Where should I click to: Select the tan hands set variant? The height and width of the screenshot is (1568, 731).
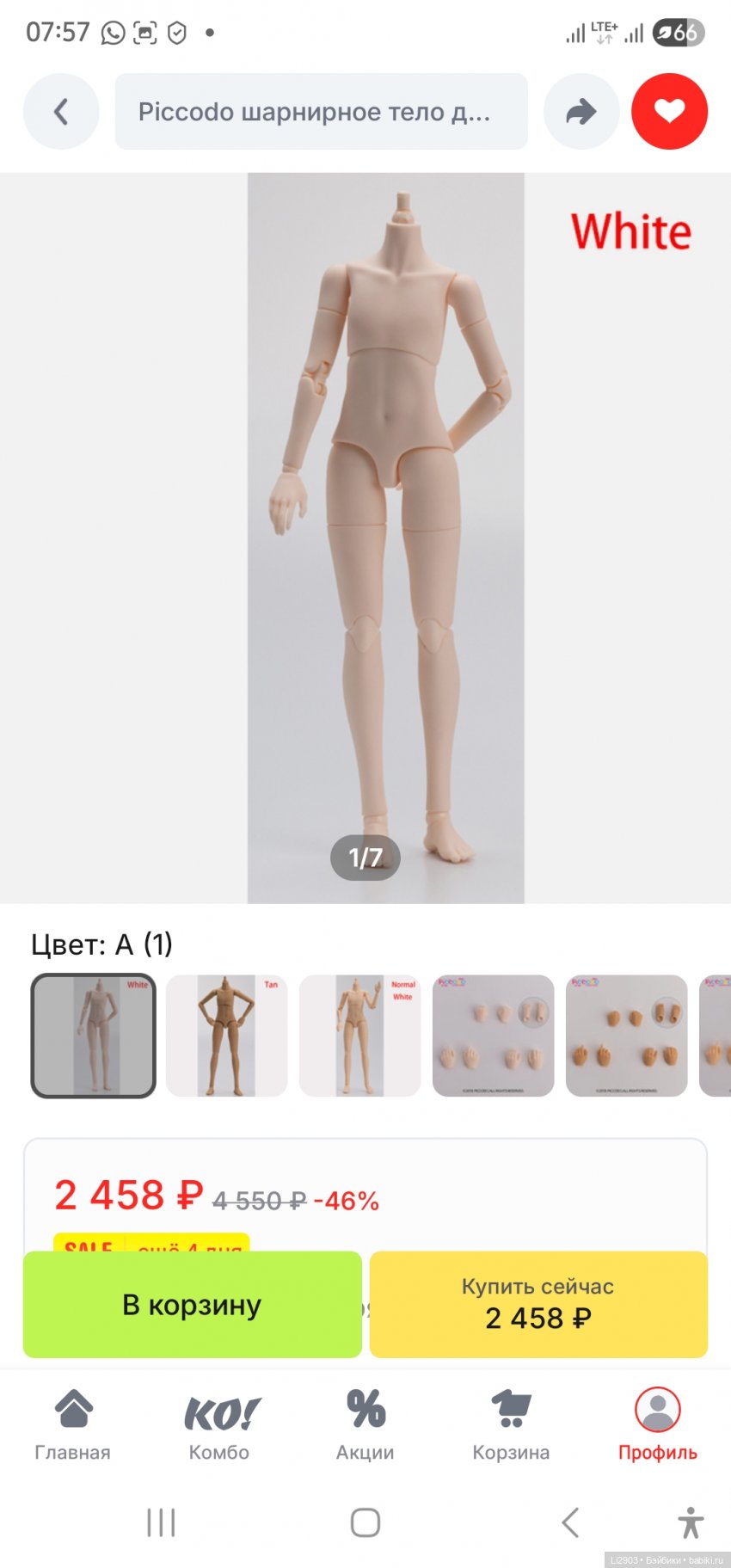626,1036
